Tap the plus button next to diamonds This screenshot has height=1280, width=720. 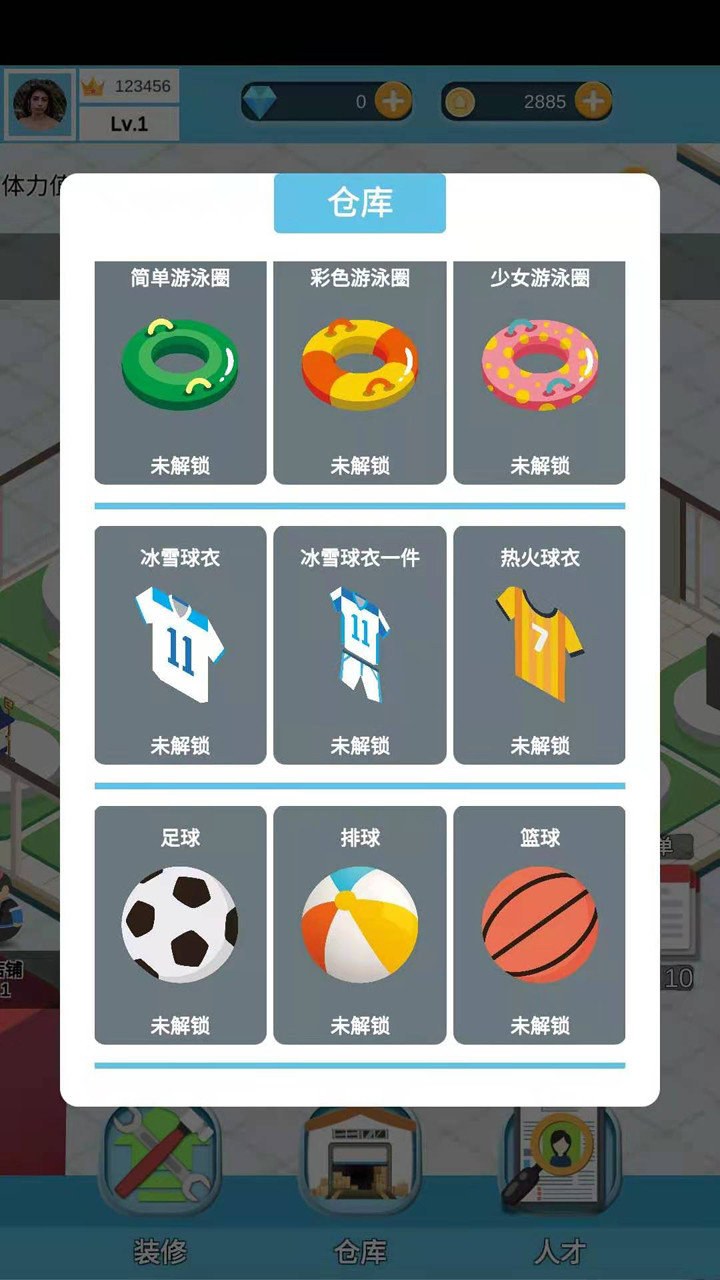pos(390,101)
